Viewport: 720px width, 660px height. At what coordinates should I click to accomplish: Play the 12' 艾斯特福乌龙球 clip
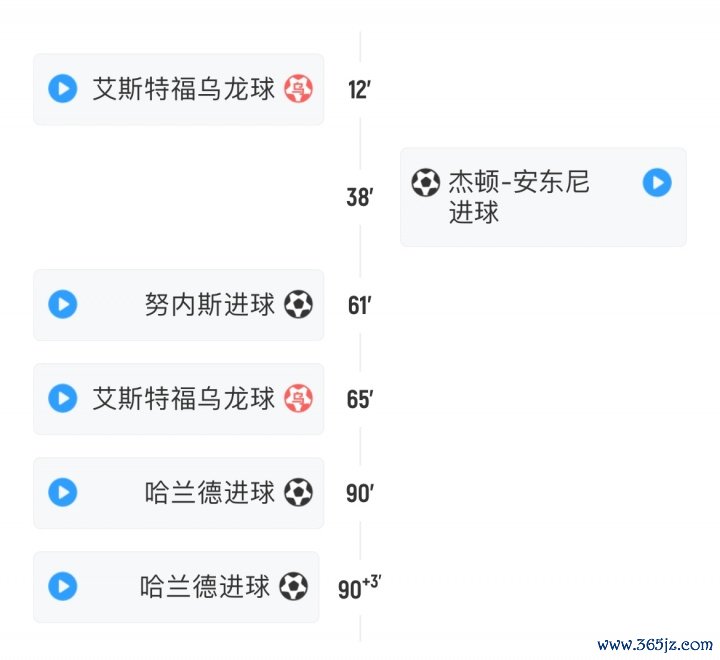62,89
